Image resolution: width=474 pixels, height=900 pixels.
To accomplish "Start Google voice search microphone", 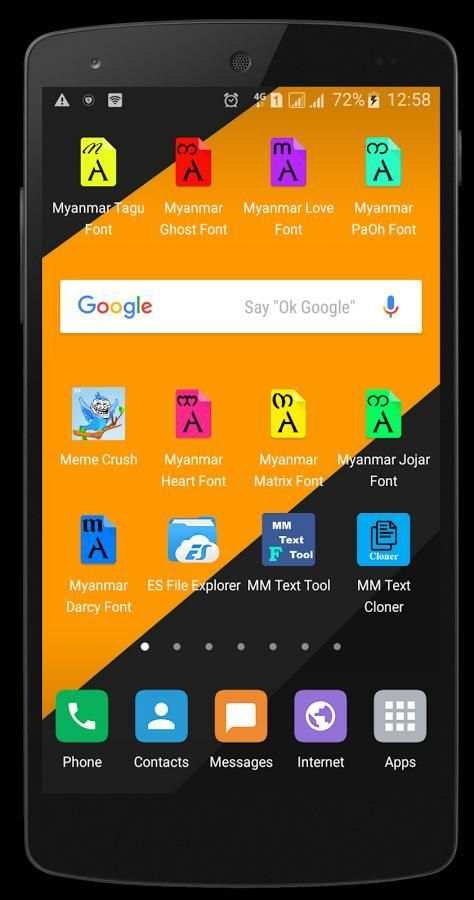I will tap(391, 307).
